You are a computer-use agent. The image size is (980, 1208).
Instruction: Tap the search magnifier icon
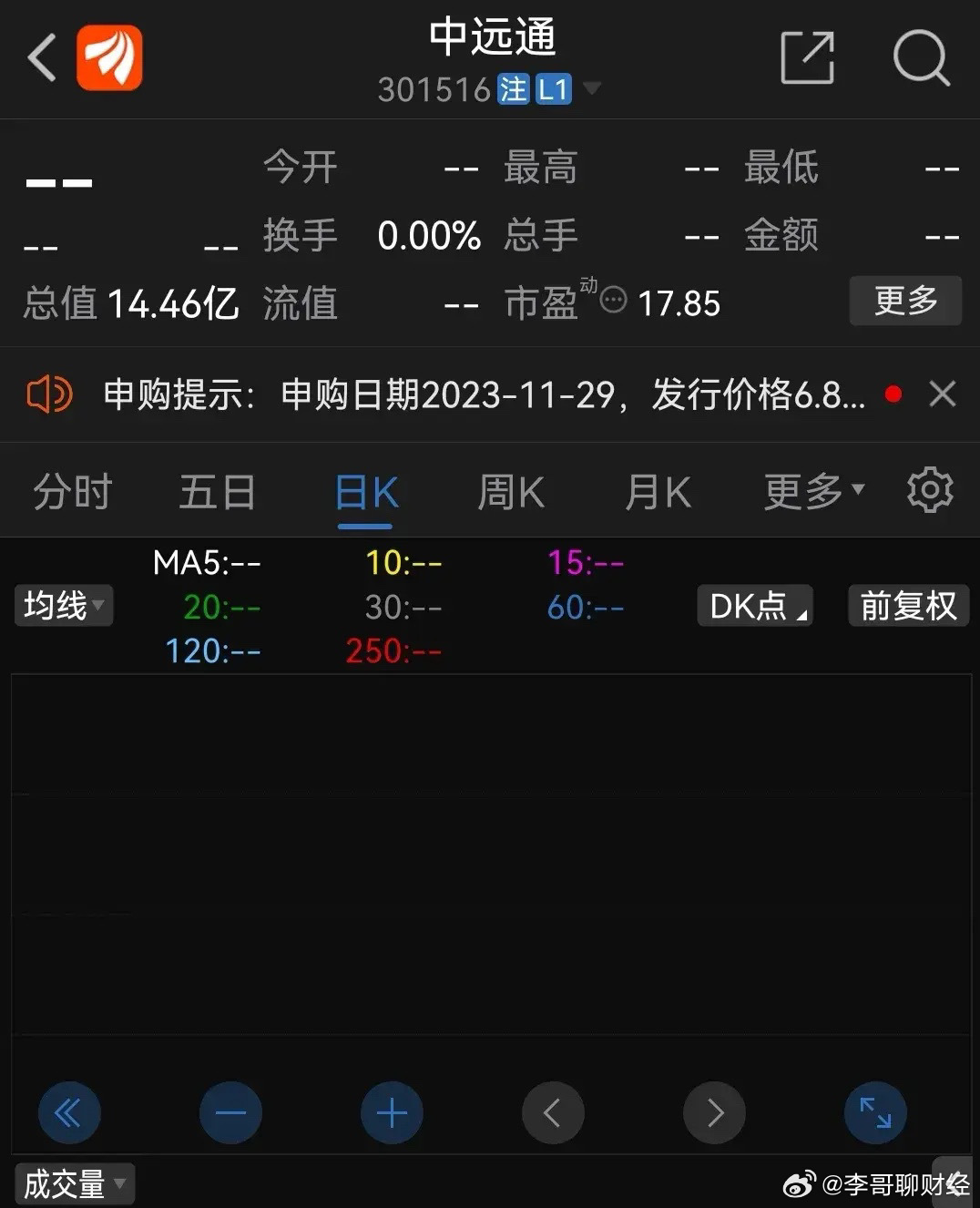[923, 58]
